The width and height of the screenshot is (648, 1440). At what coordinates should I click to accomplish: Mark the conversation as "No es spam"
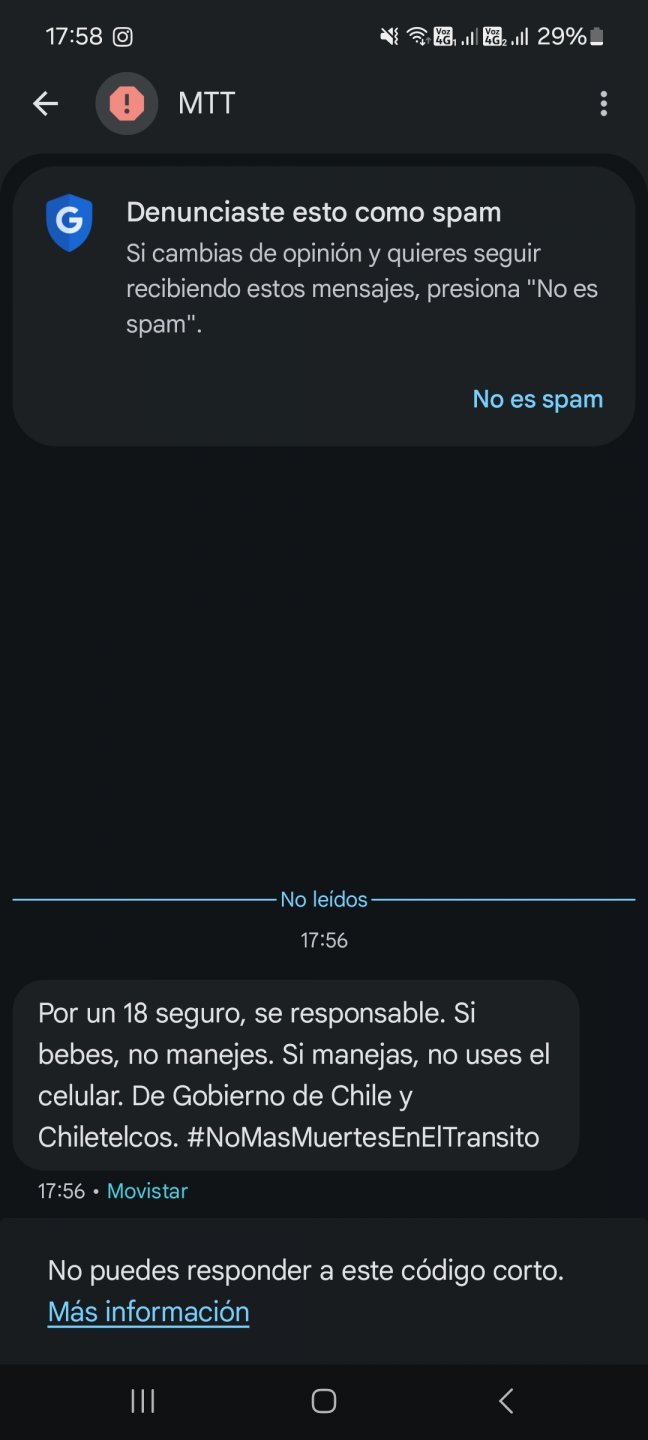(x=537, y=399)
